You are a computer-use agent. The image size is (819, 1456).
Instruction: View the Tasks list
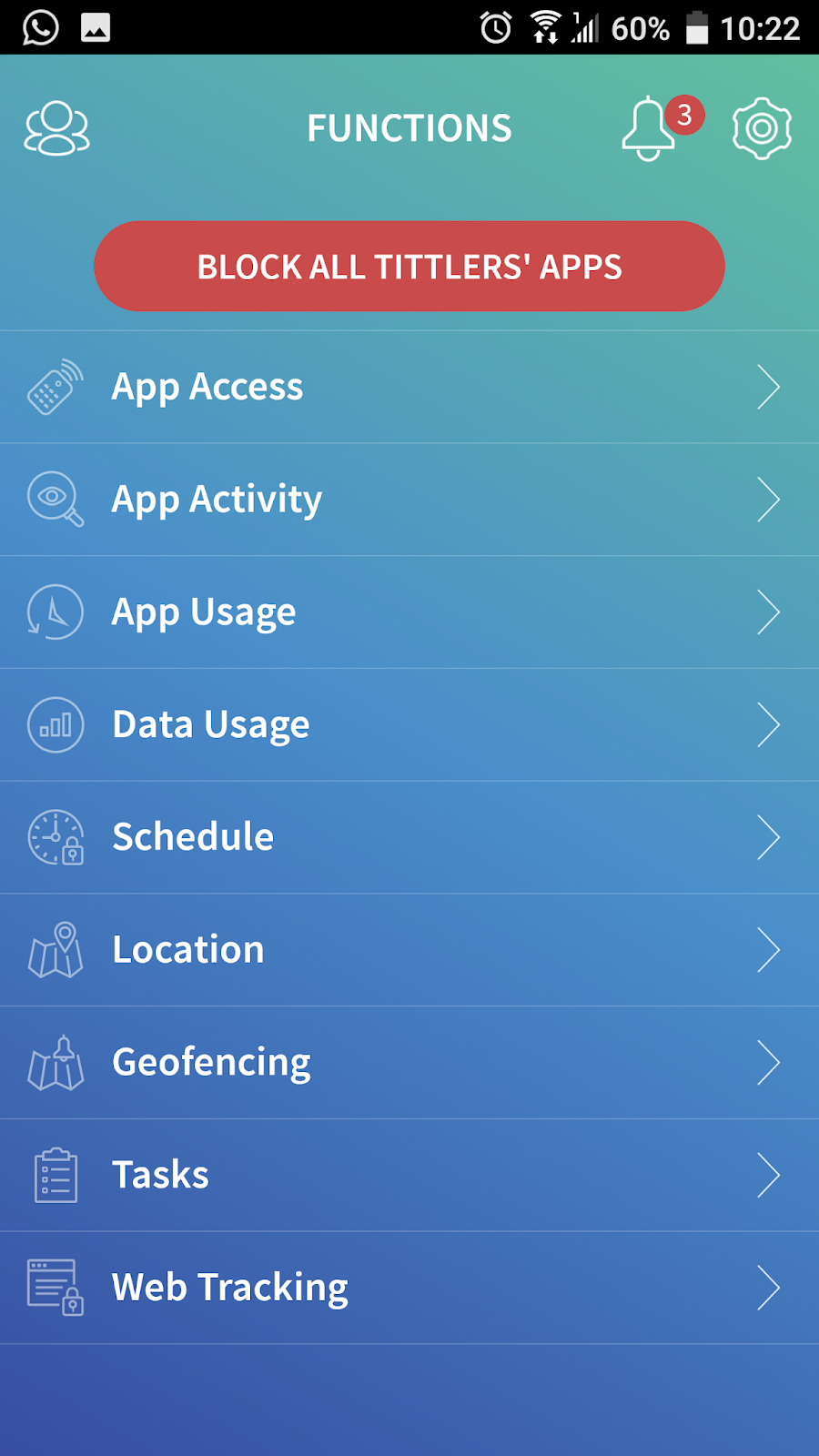(409, 1175)
